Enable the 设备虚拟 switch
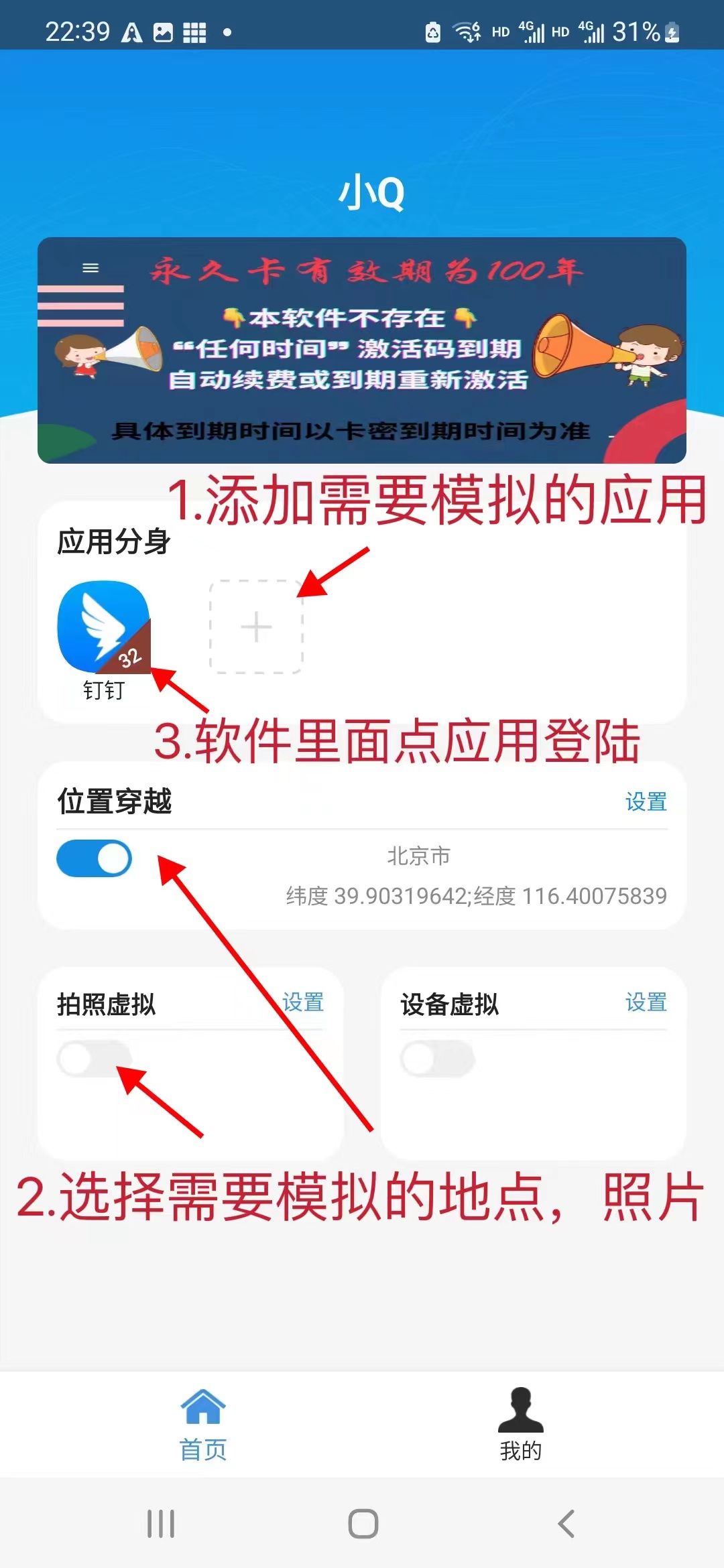The image size is (724, 1568). 437,1059
